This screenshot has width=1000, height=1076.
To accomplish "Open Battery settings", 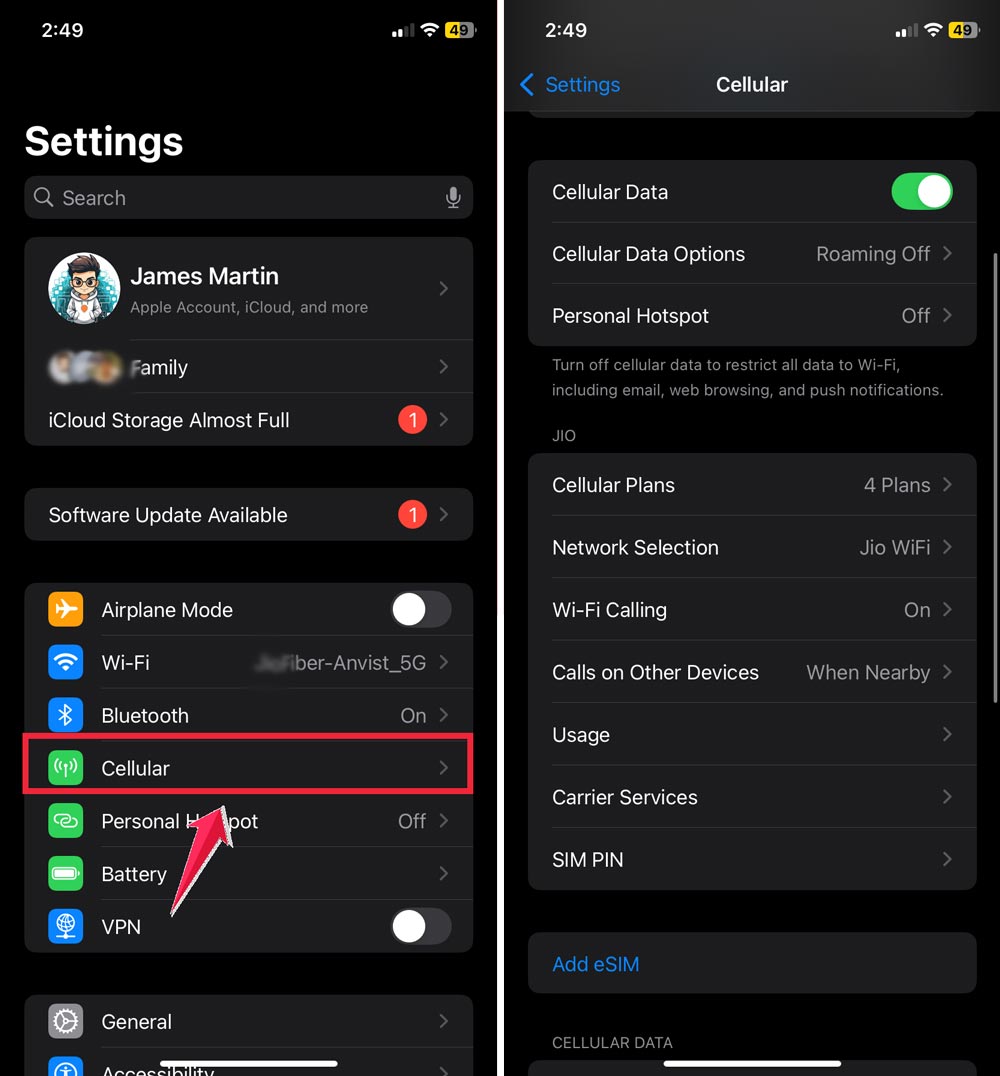I will point(248,874).
